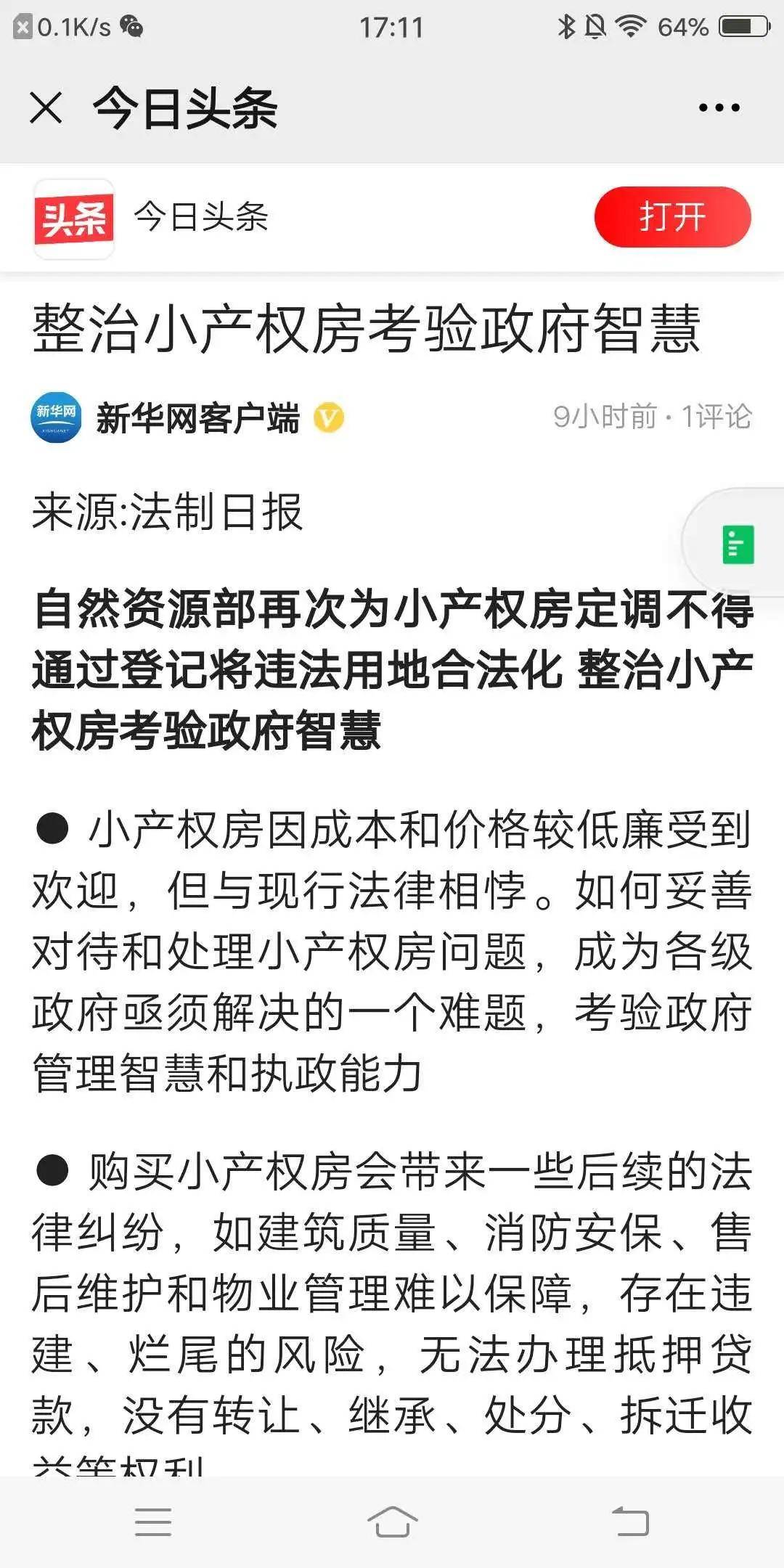Tap the green floating document icon
Image resolution: width=784 pixels, height=1568 pixels.
[738, 544]
